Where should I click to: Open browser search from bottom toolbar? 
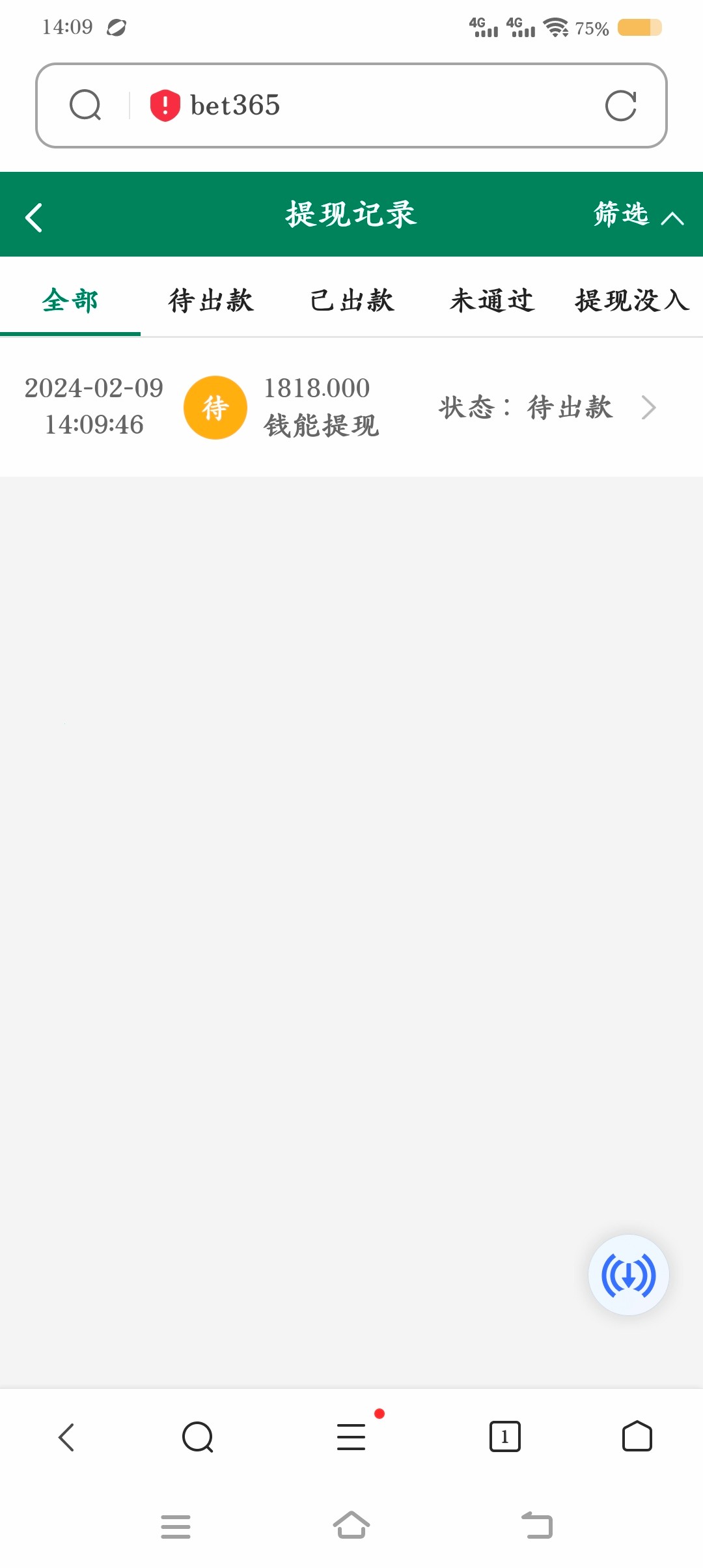click(x=198, y=1436)
